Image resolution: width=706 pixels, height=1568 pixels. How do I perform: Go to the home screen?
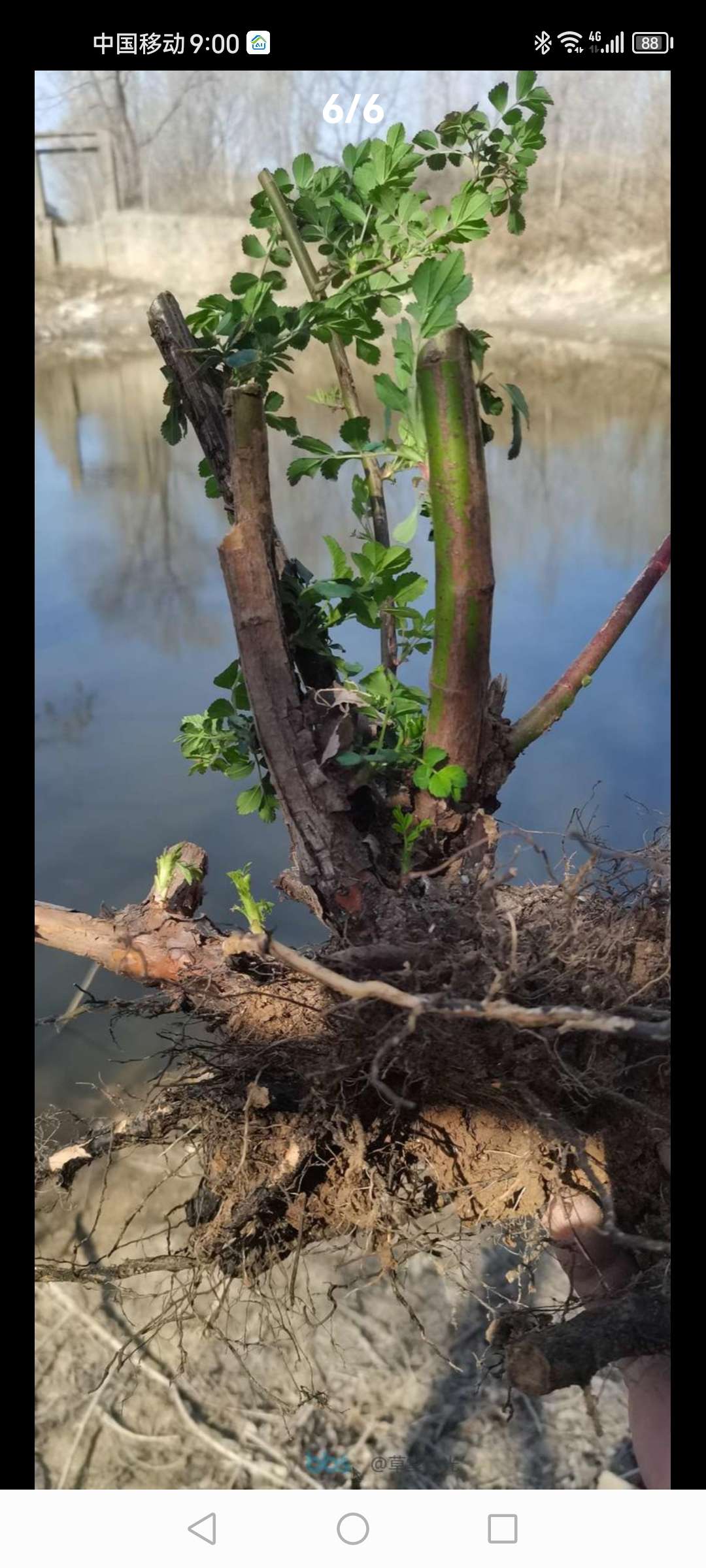pyautogui.click(x=353, y=1529)
